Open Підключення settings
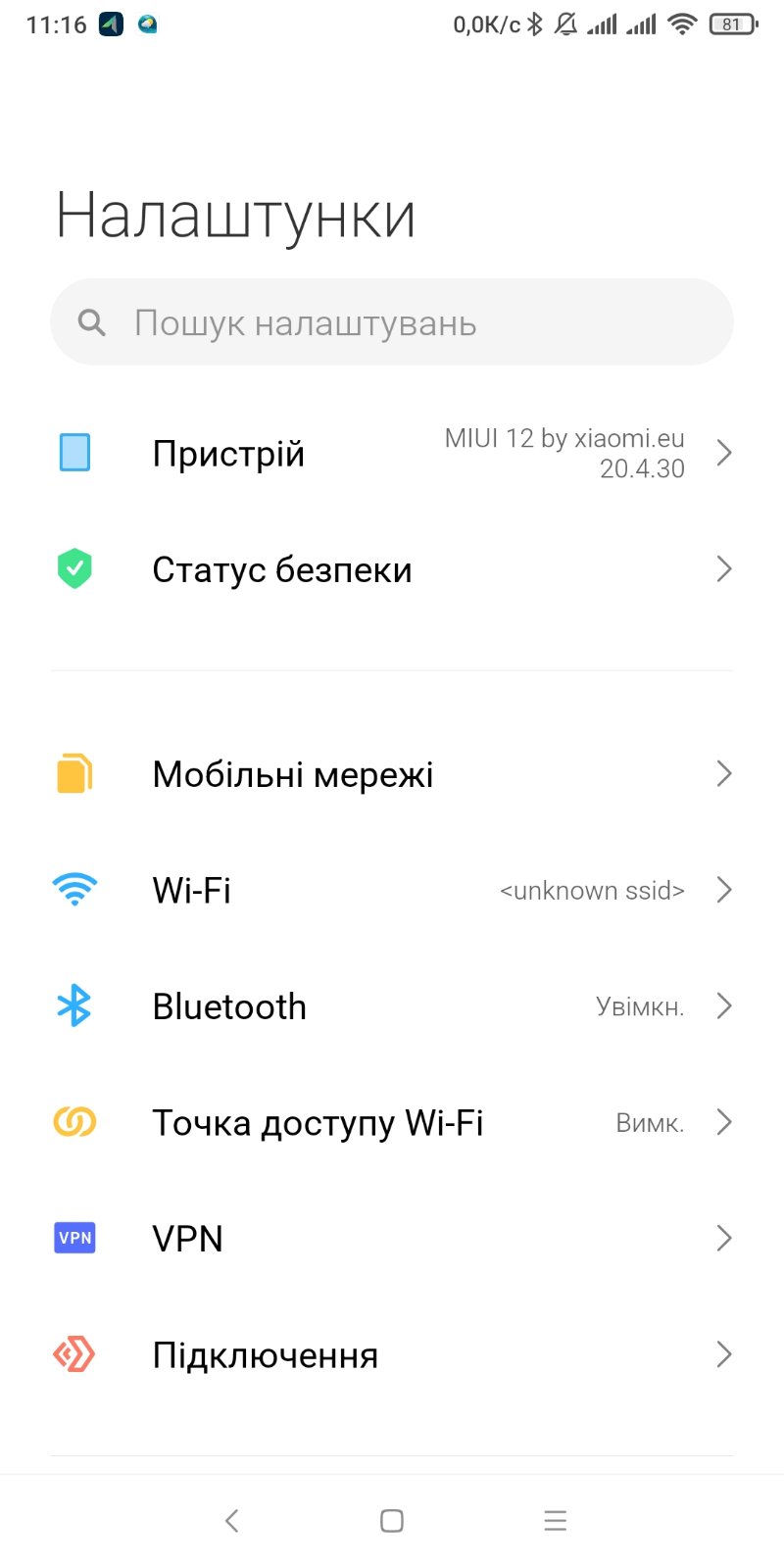The height and width of the screenshot is (1568, 784). point(392,1354)
